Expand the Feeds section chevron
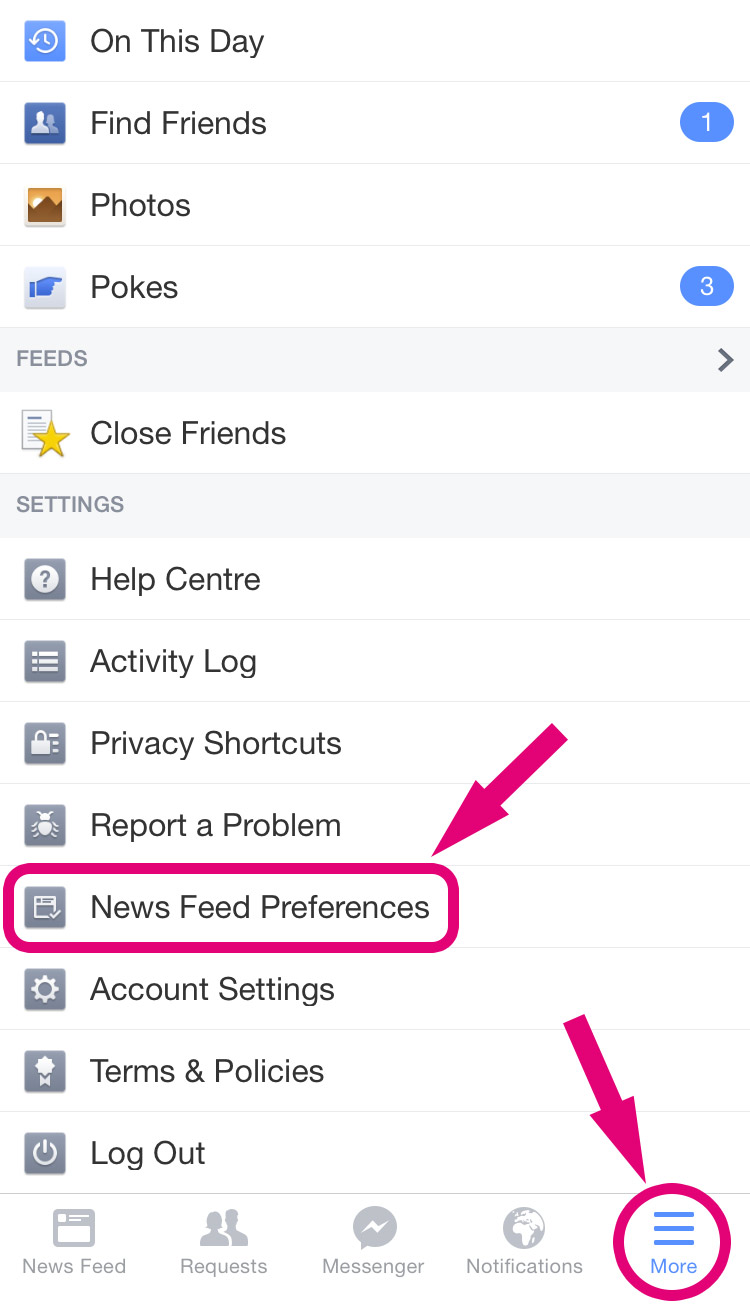Viewport: 750px width, 1314px height. (x=726, y=359)
